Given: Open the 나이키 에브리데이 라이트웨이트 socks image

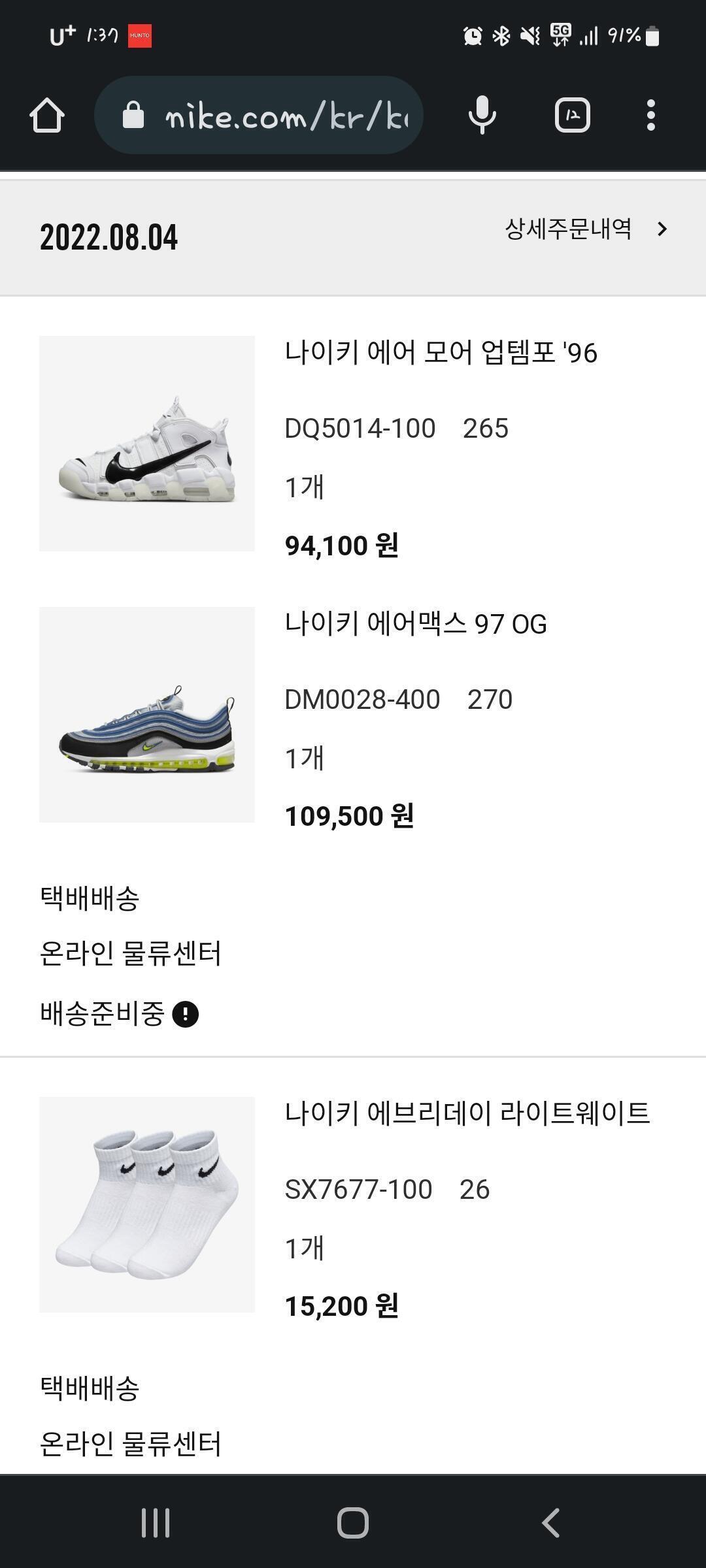Looking at the screenshot, I should coord(147,1205).
